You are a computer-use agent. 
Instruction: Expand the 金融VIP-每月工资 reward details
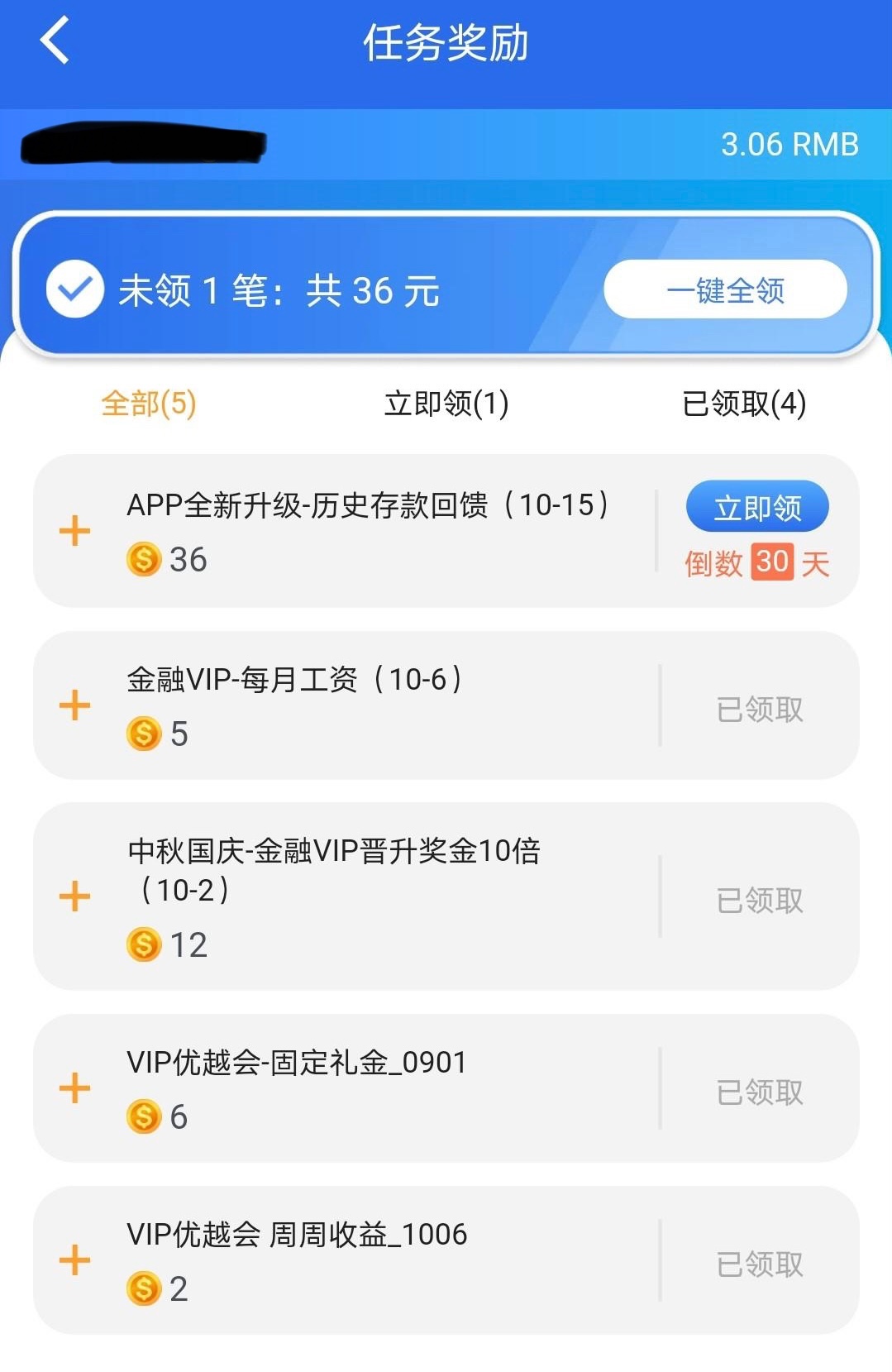tap(74, 705)
